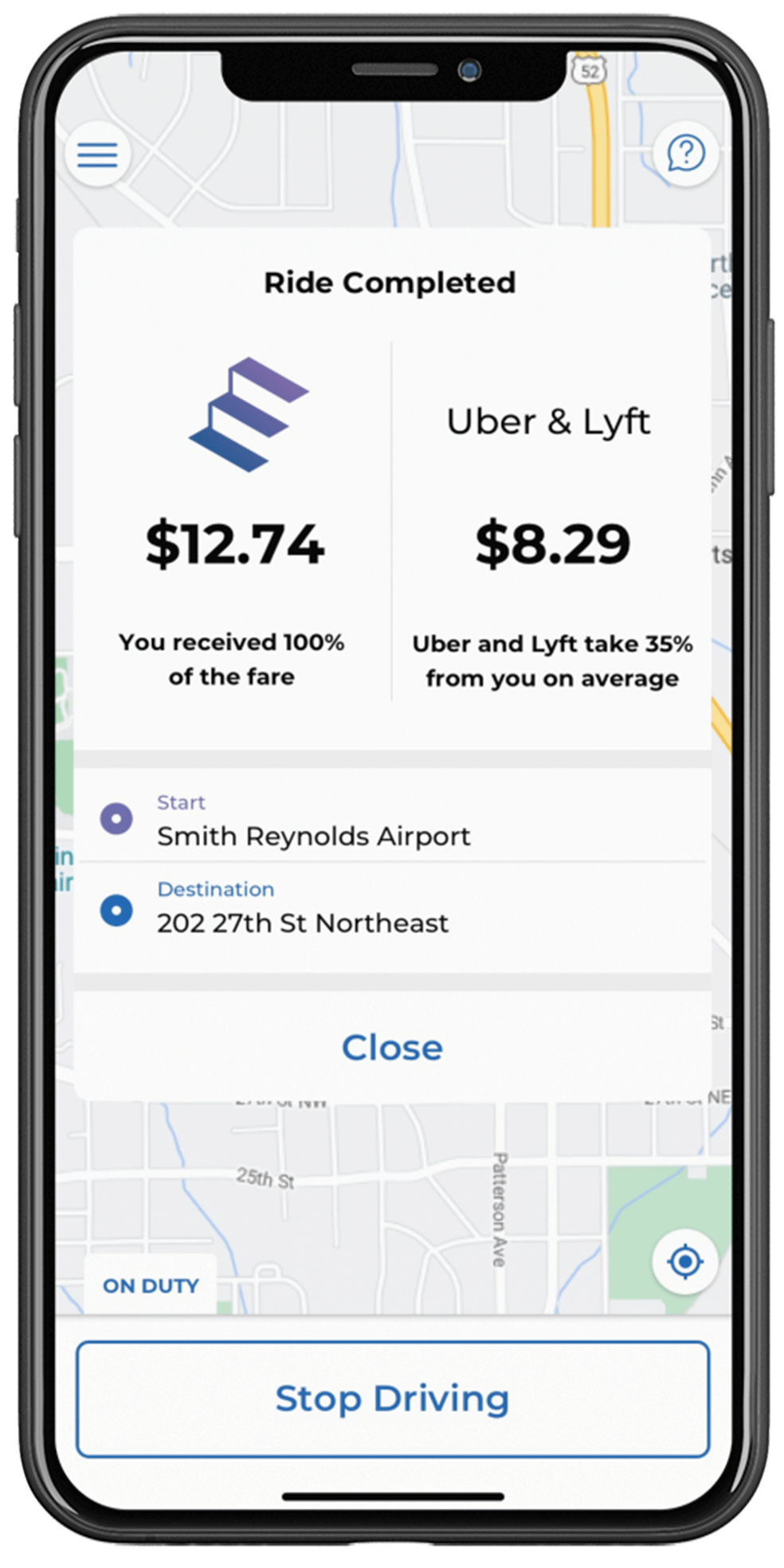Recenter map with the location target icon
This screenshot has height=1568, width=784.
pyautogui.click(x=684, y=1261)
